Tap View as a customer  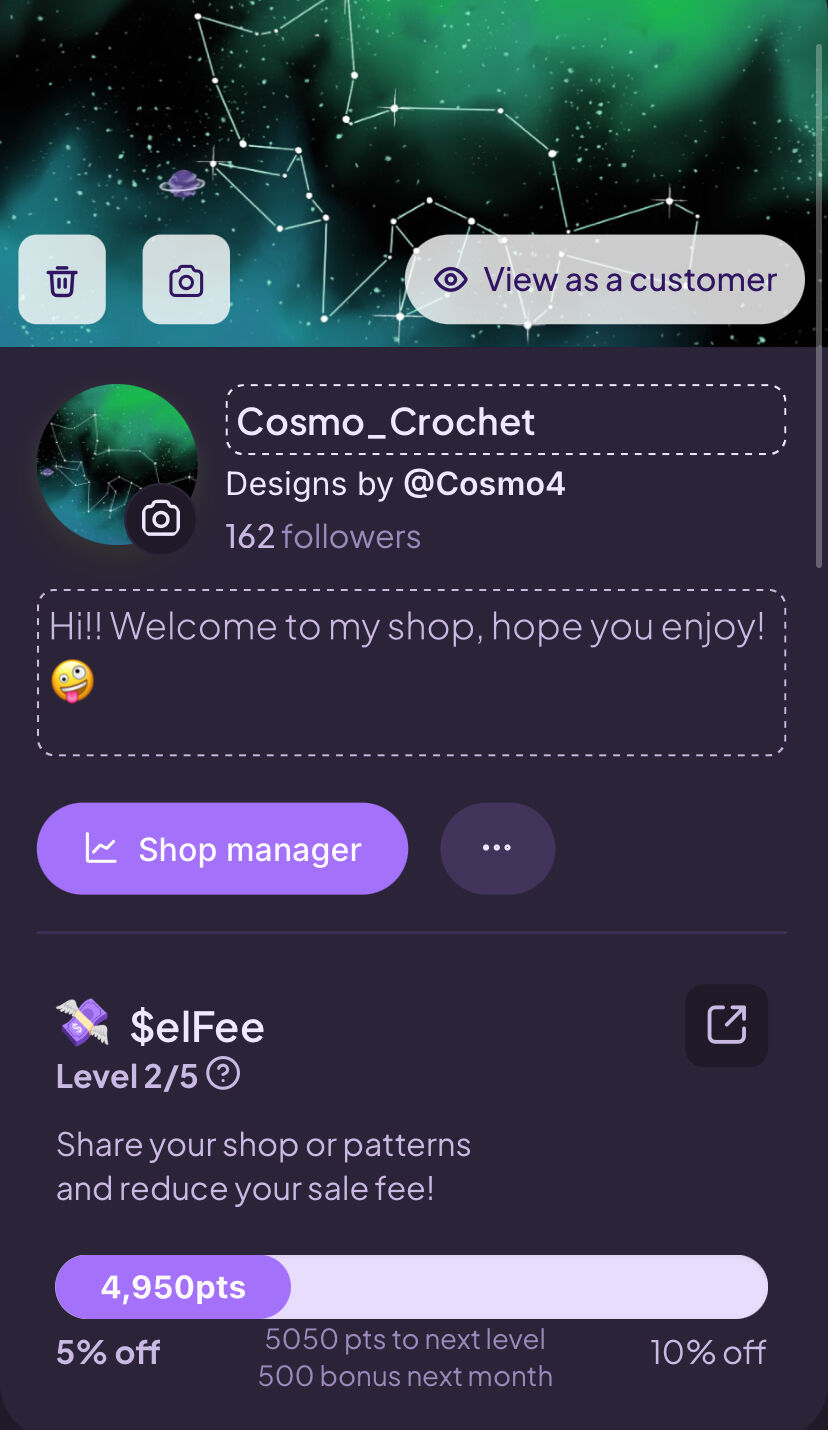pos(605,280)
